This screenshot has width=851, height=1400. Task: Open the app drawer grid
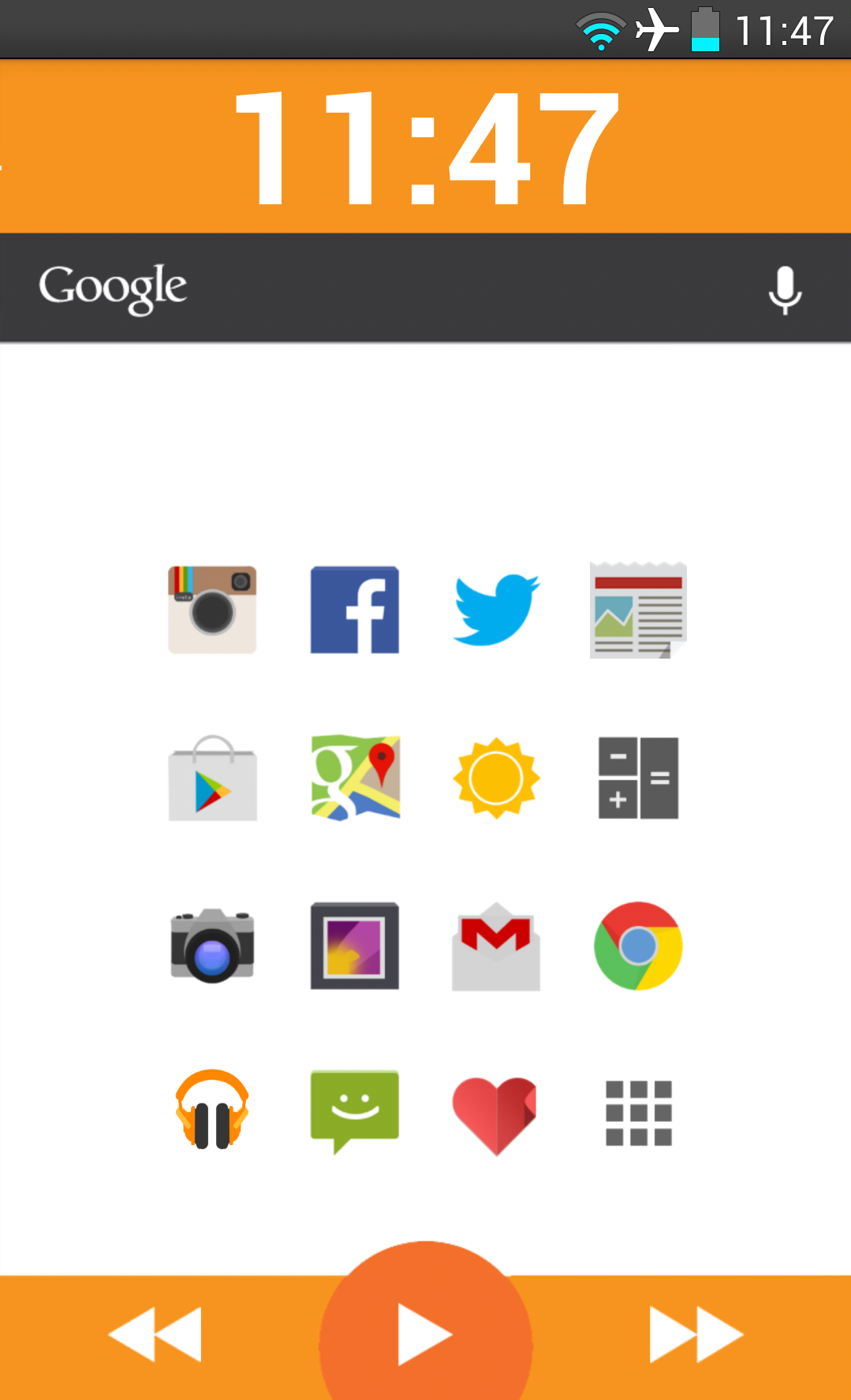pyautogui.click(x=638, y=1113)
